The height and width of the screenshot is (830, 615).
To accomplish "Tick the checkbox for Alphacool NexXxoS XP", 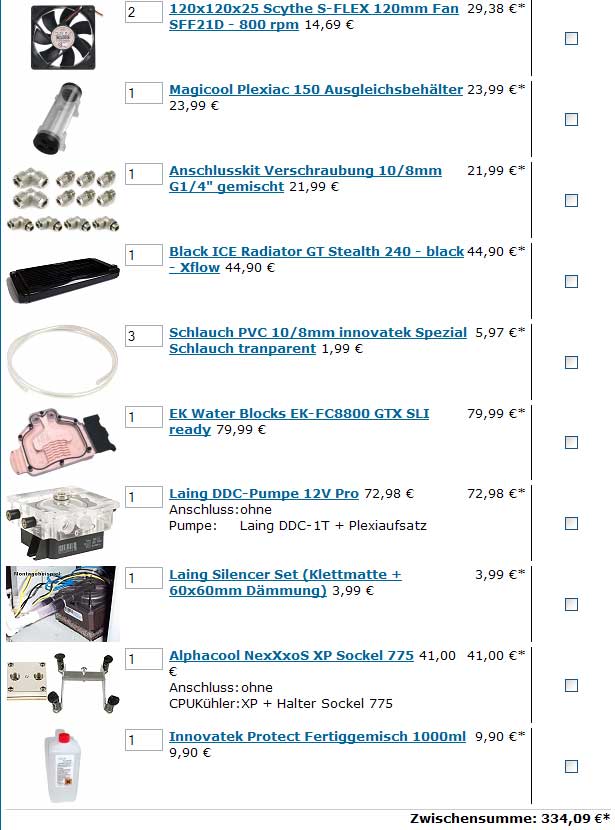I will (571, 686).
